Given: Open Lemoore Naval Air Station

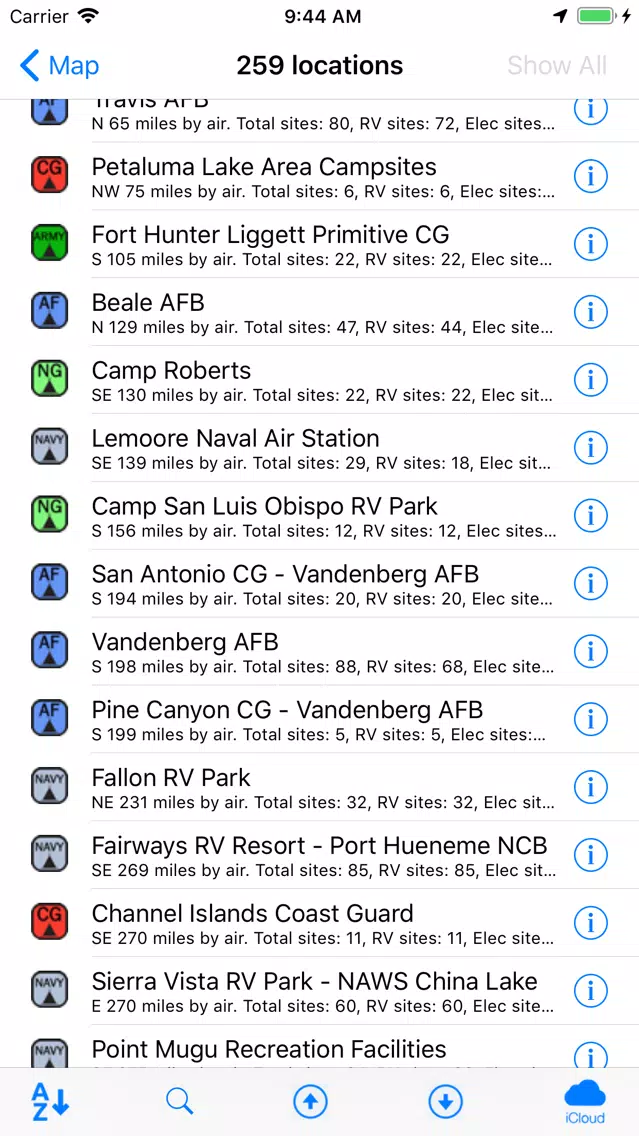Looking at the screenshot, I should tap(320, 448).
